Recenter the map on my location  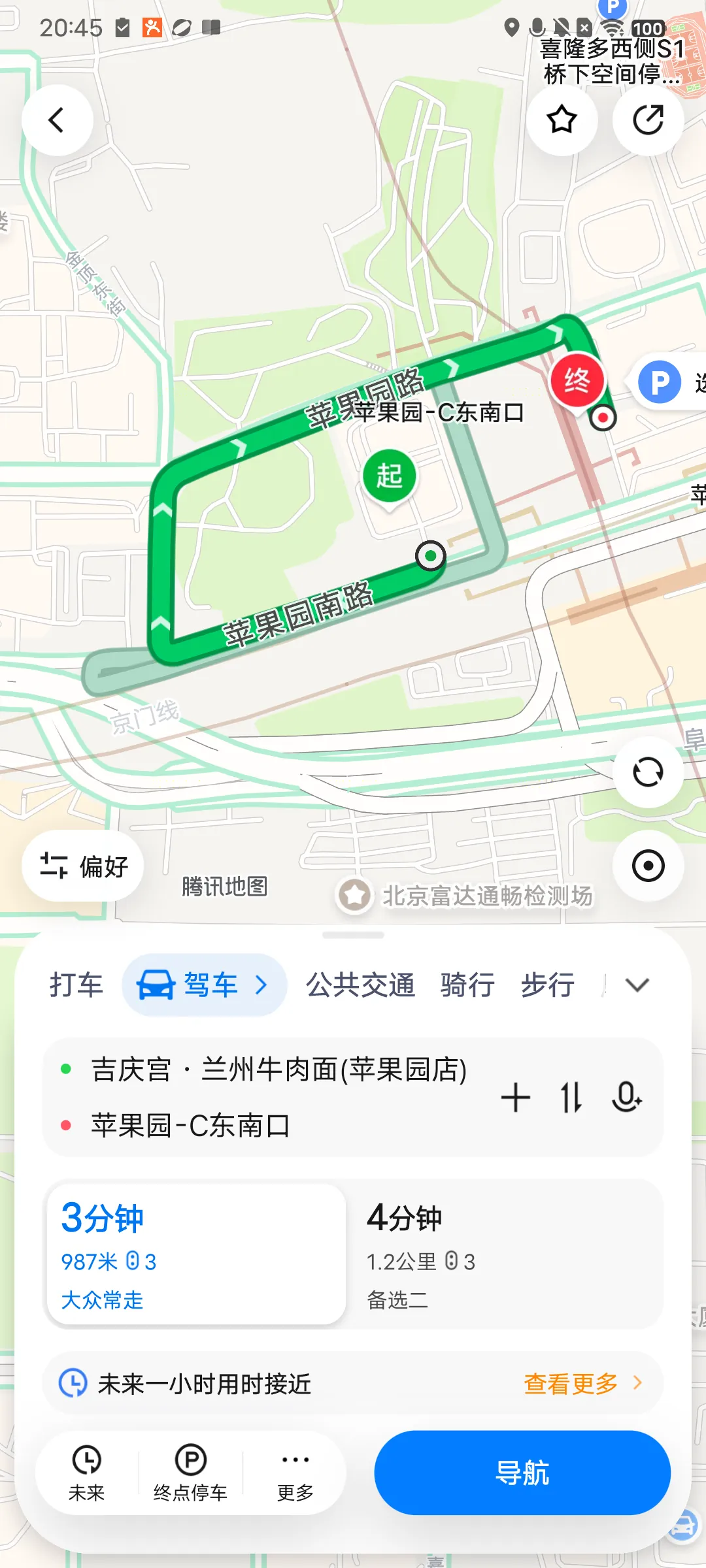coord(648,866)
